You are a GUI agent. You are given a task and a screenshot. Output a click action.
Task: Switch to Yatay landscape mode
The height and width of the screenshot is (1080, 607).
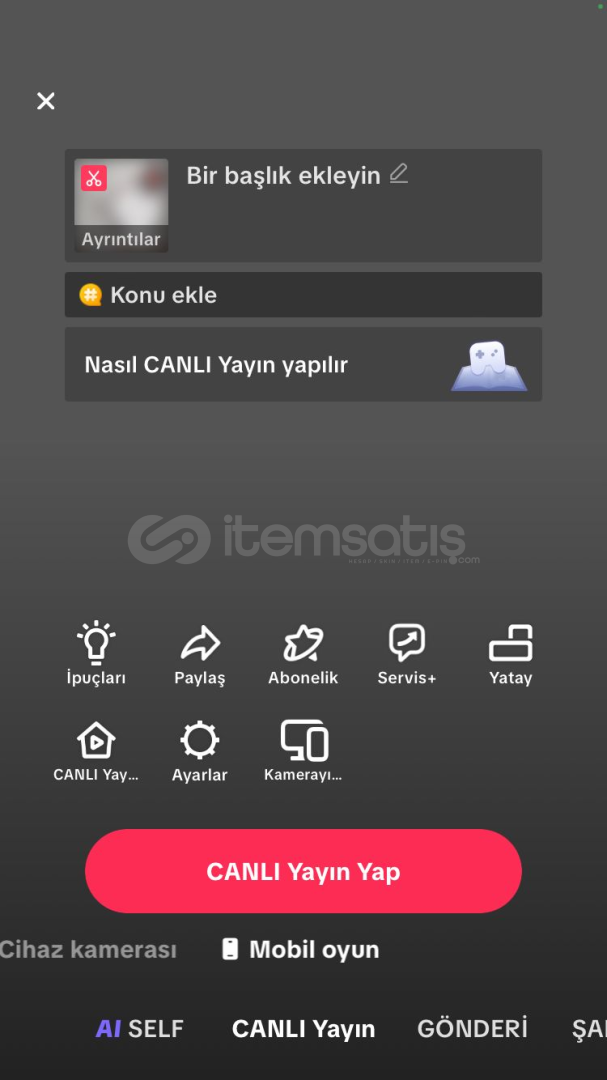click(x=511, y=654)
